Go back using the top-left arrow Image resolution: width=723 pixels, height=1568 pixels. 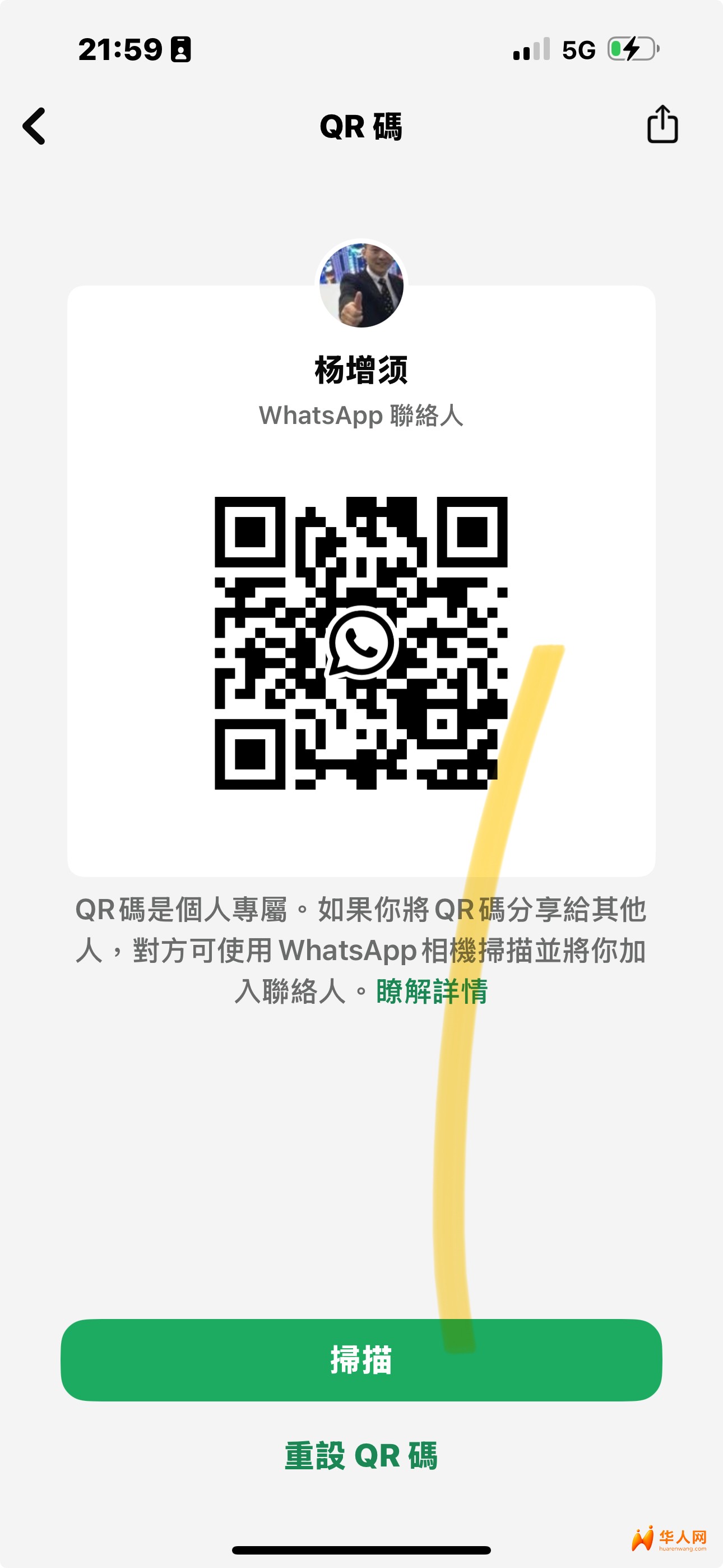(34, 126)
